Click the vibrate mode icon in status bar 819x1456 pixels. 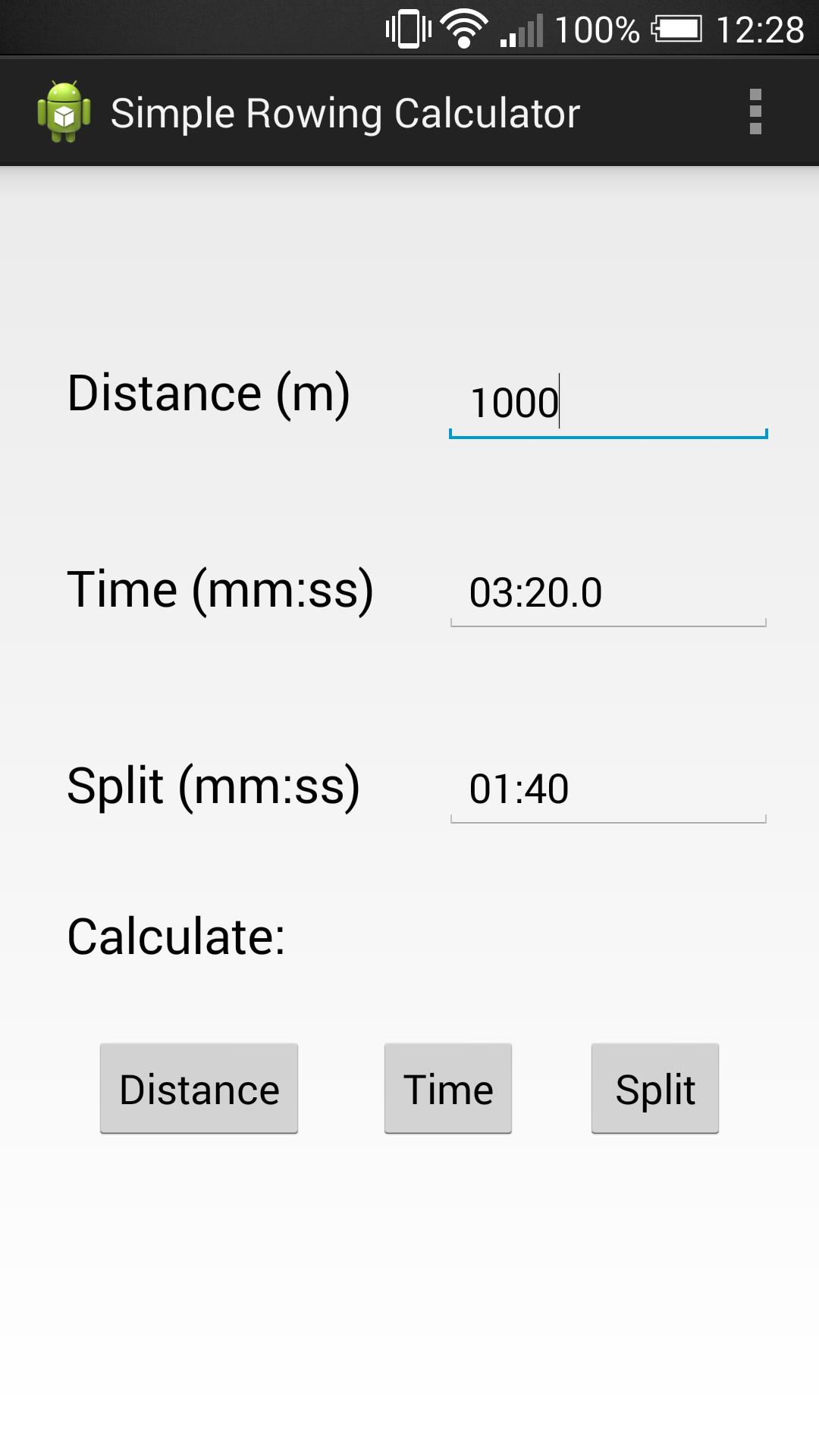point(407,28)
